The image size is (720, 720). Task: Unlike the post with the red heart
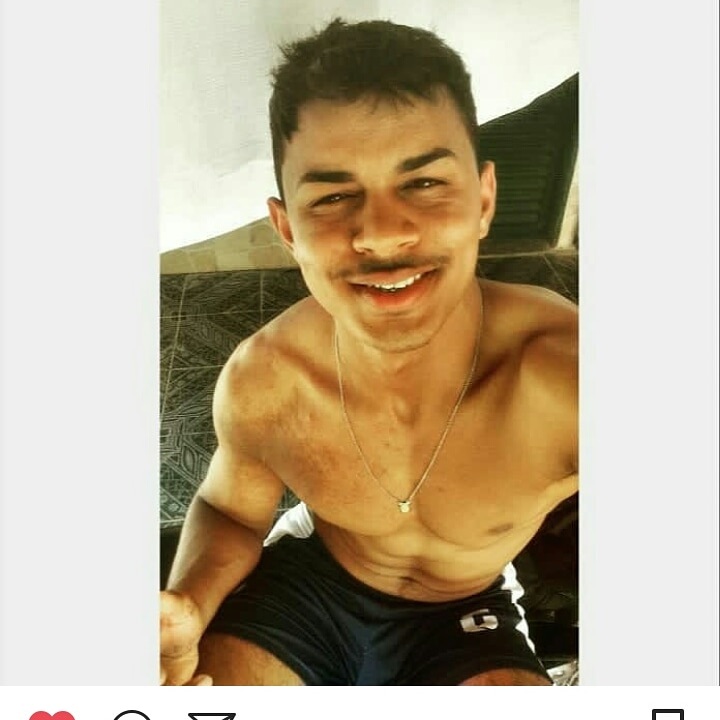point(52,715)
